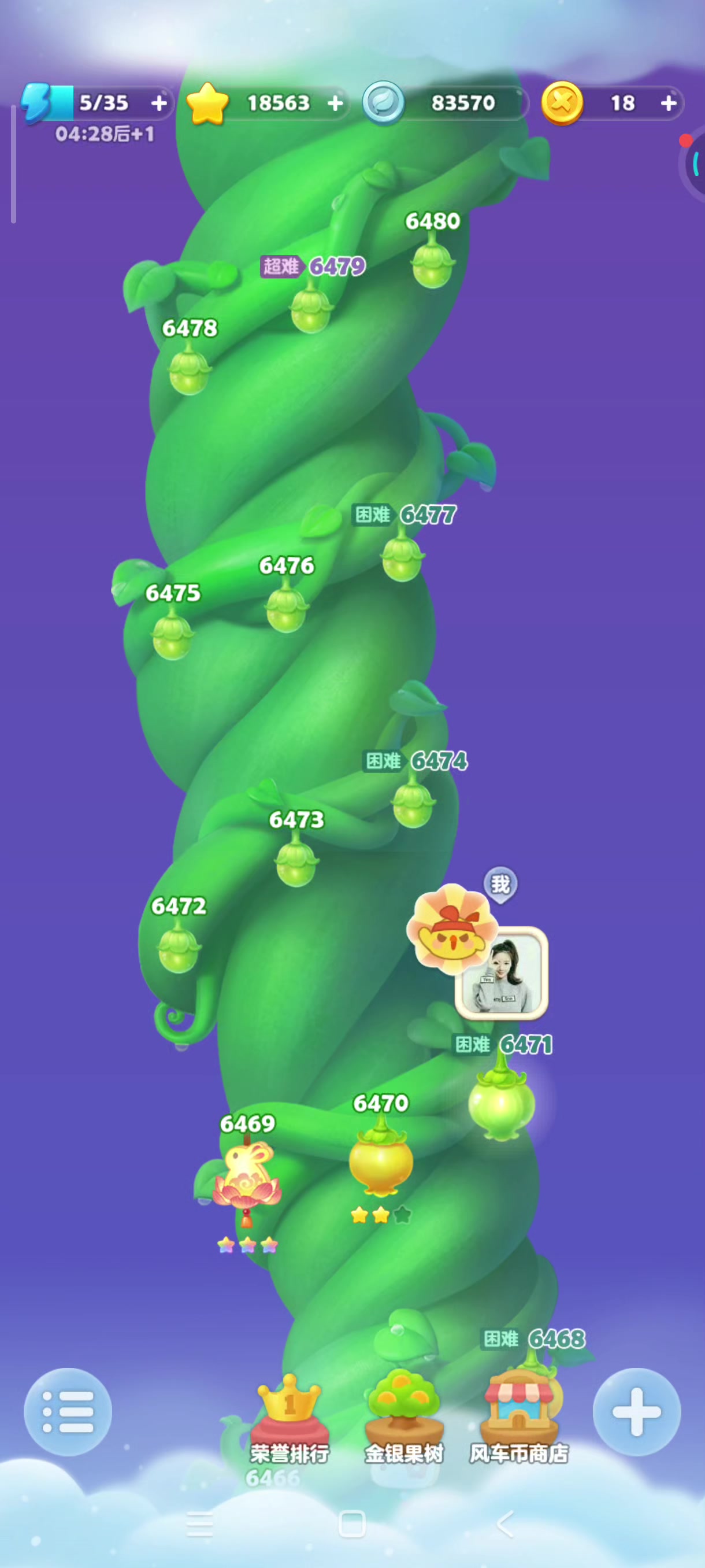Visit the 风车币商店 shop

coord(518,1419)
